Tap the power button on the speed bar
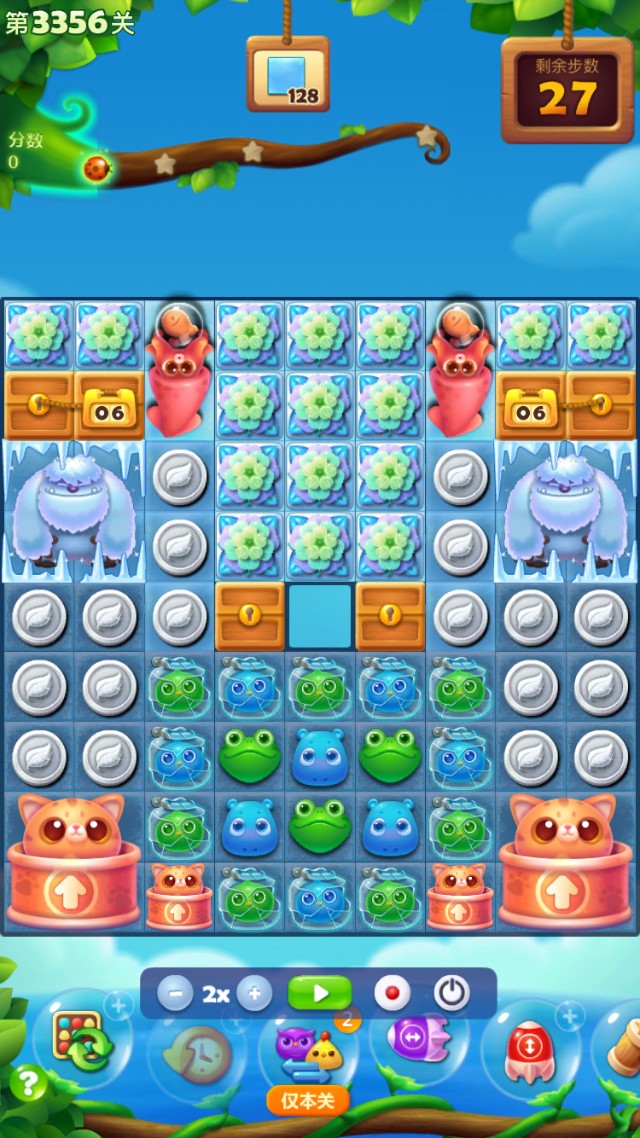This screenshot has width=640, height=1138. (x=452, y=994)
